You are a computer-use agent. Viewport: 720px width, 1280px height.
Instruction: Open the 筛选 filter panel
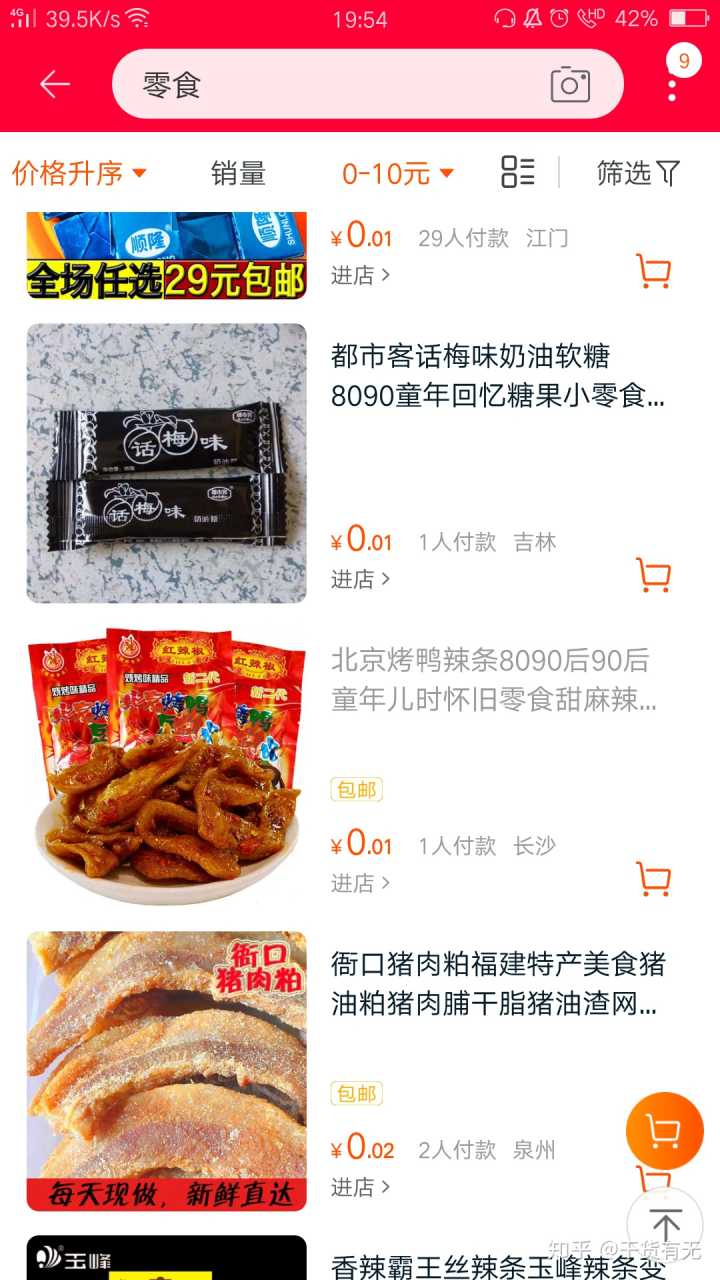[638, 173]
